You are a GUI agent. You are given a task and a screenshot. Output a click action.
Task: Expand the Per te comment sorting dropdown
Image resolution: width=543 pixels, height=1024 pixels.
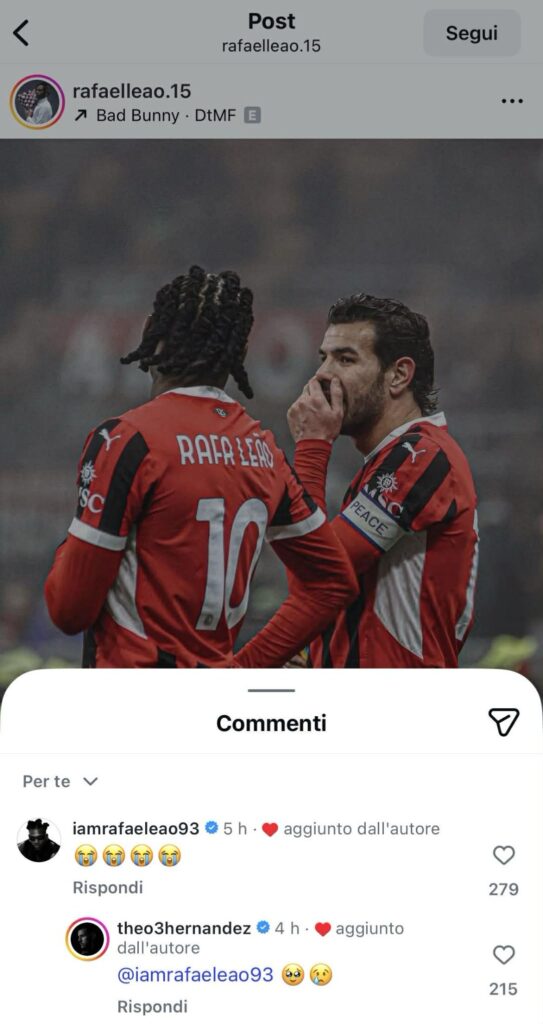point(60,782)
